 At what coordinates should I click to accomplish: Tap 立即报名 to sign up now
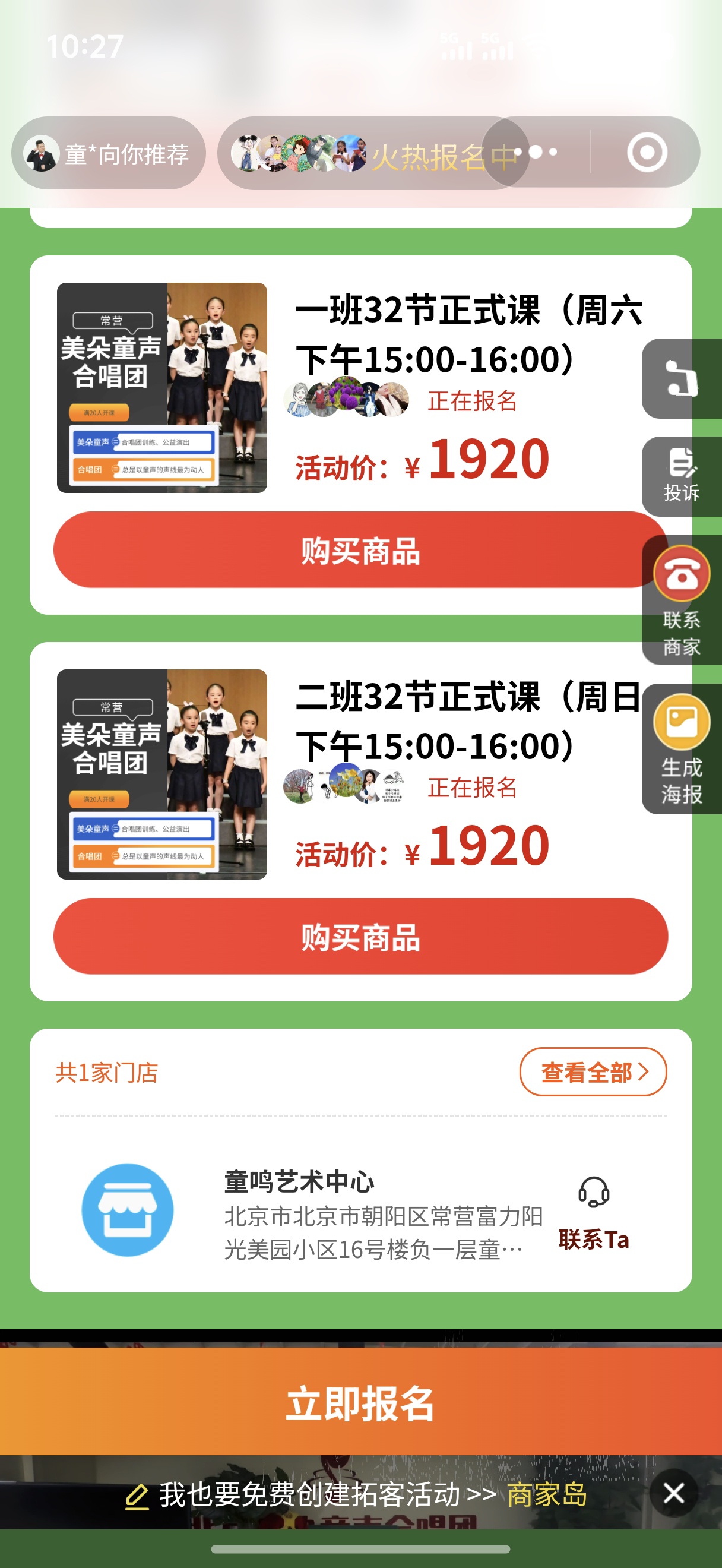tap(360, 1403)
